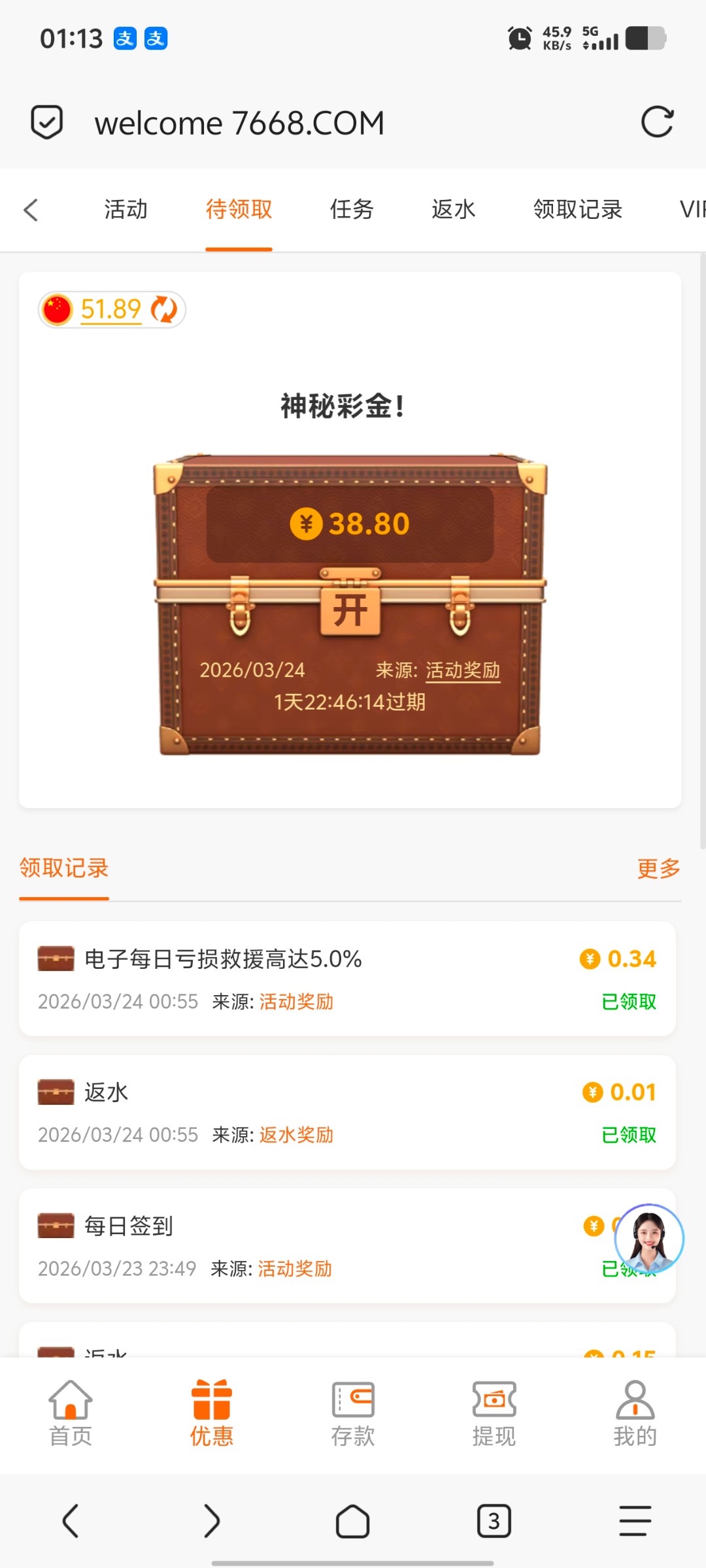Open the 提现 withdrawal tab
This screenshot has width=706, height=1568.
[494, 1414]
